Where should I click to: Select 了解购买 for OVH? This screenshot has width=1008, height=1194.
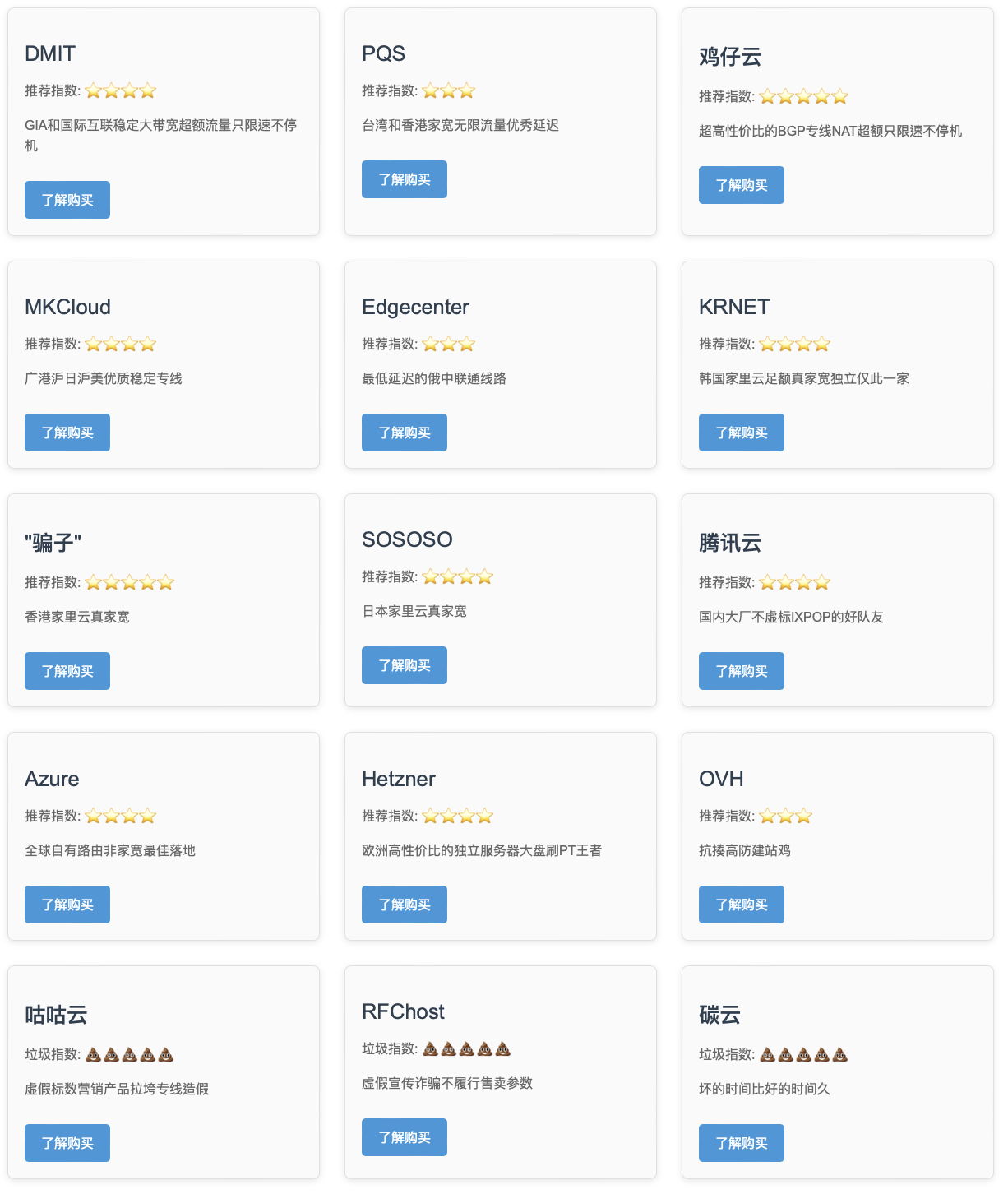click(x=742, y=905)
